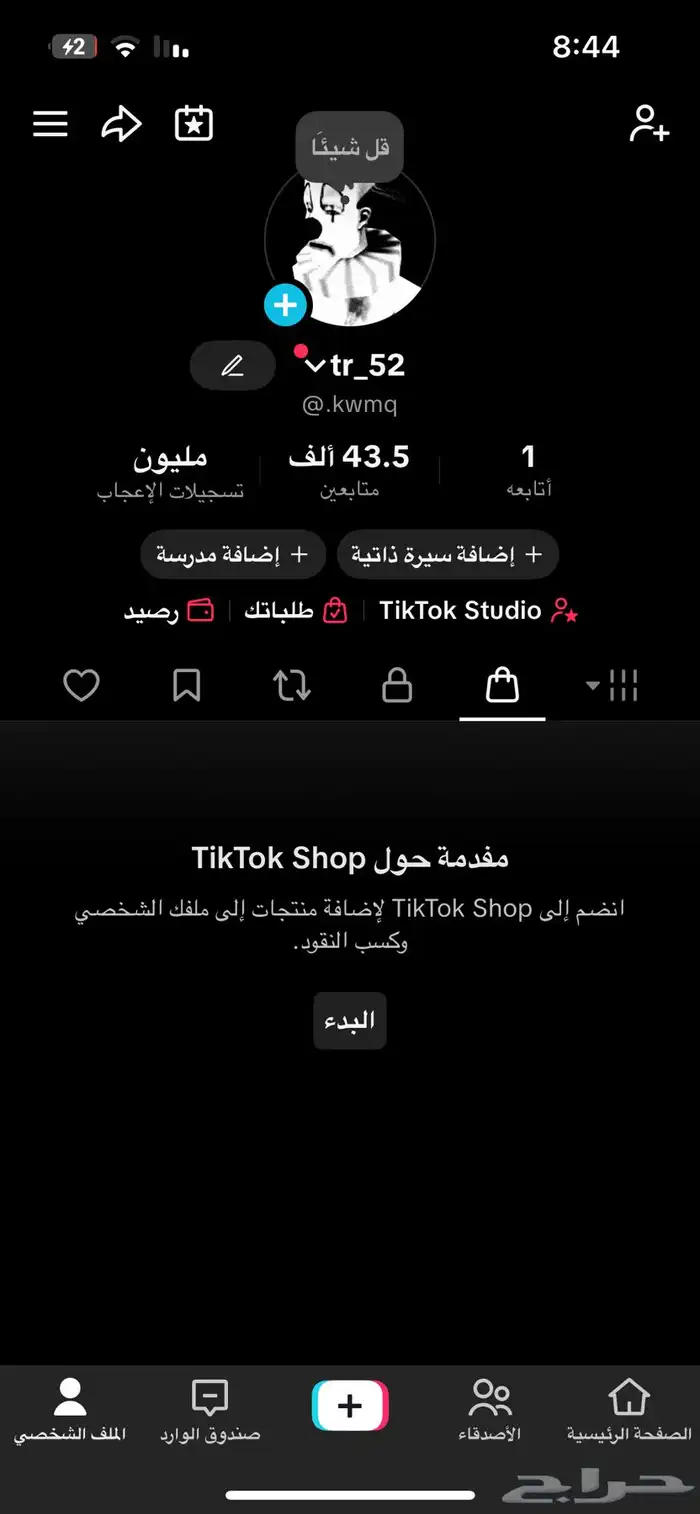View the 43.5 ألف followers list
Image resolution: width=700 pixels, height=1514 pixels.
[349, 470]
